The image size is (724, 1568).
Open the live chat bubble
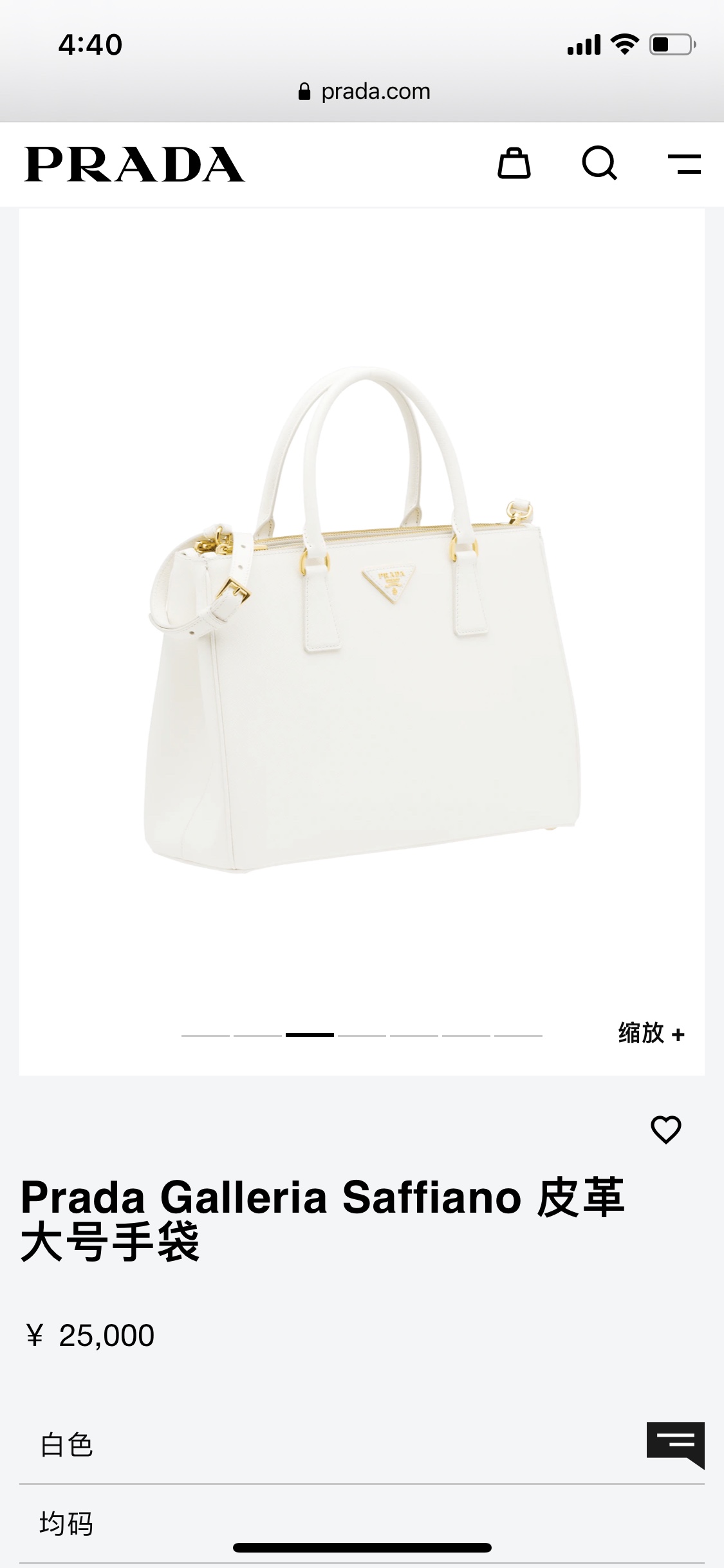675,1444
